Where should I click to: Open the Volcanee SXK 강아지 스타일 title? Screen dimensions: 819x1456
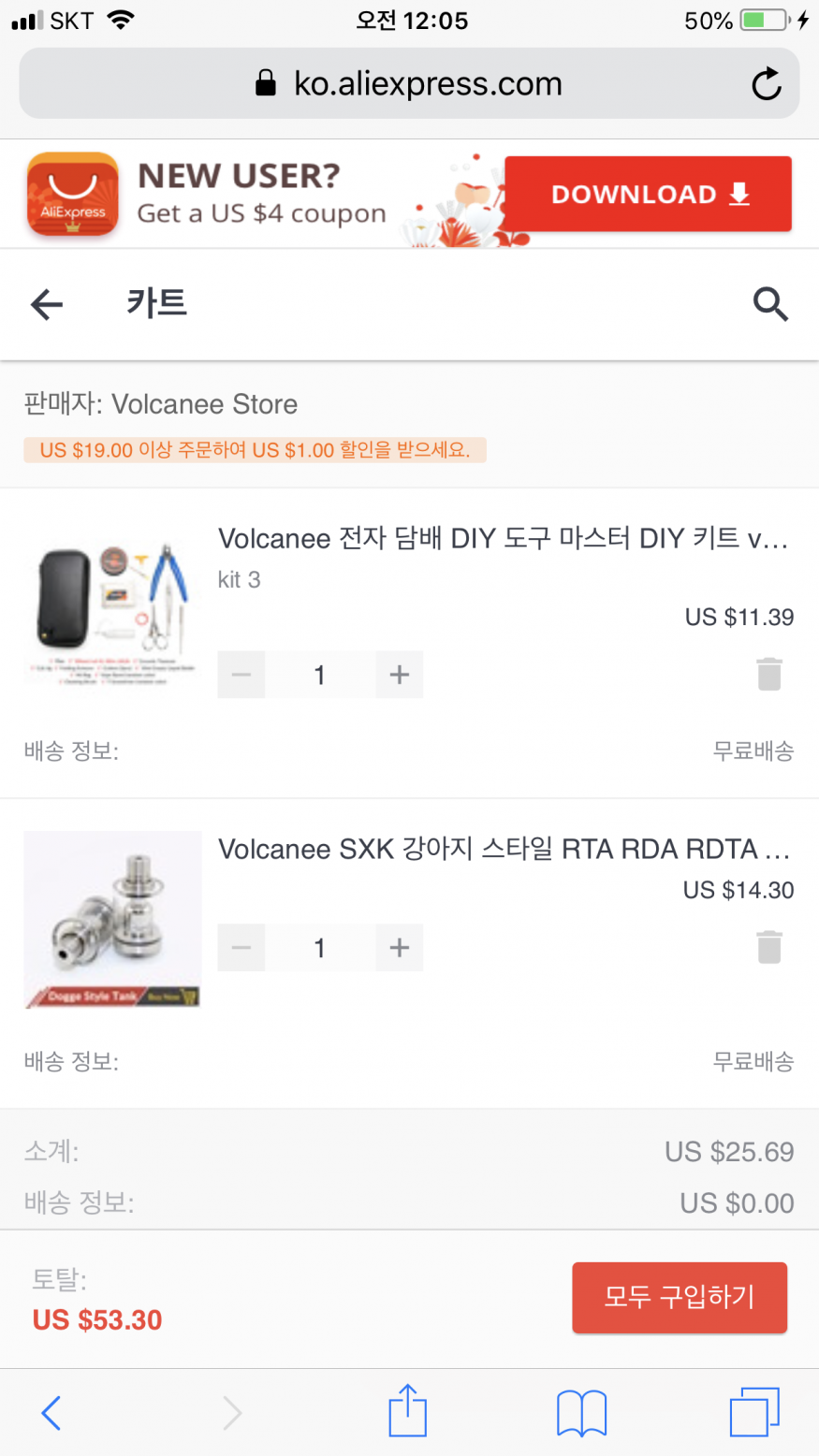pyautogui.click(x=503, y=850)
